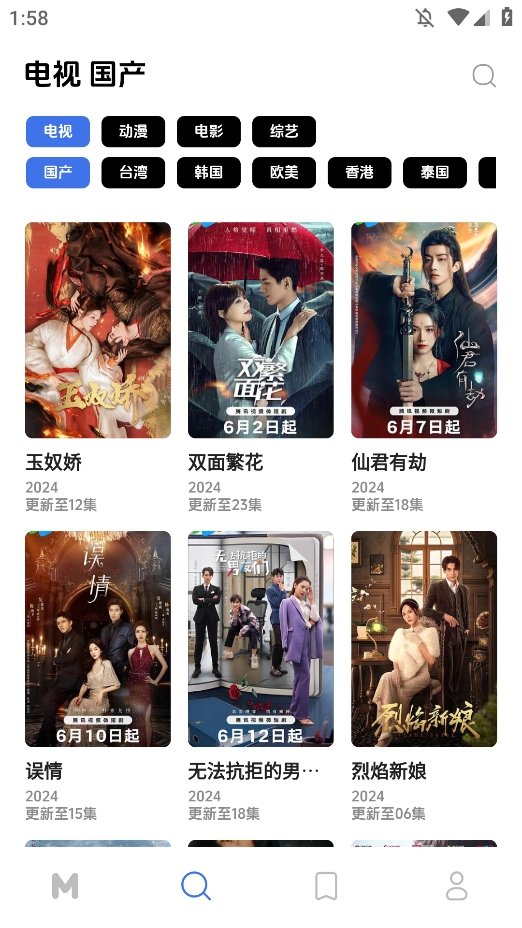Filter by 台湾 region
The width and height of the screenshot is (522, 928).
click(x=133, y=173)
